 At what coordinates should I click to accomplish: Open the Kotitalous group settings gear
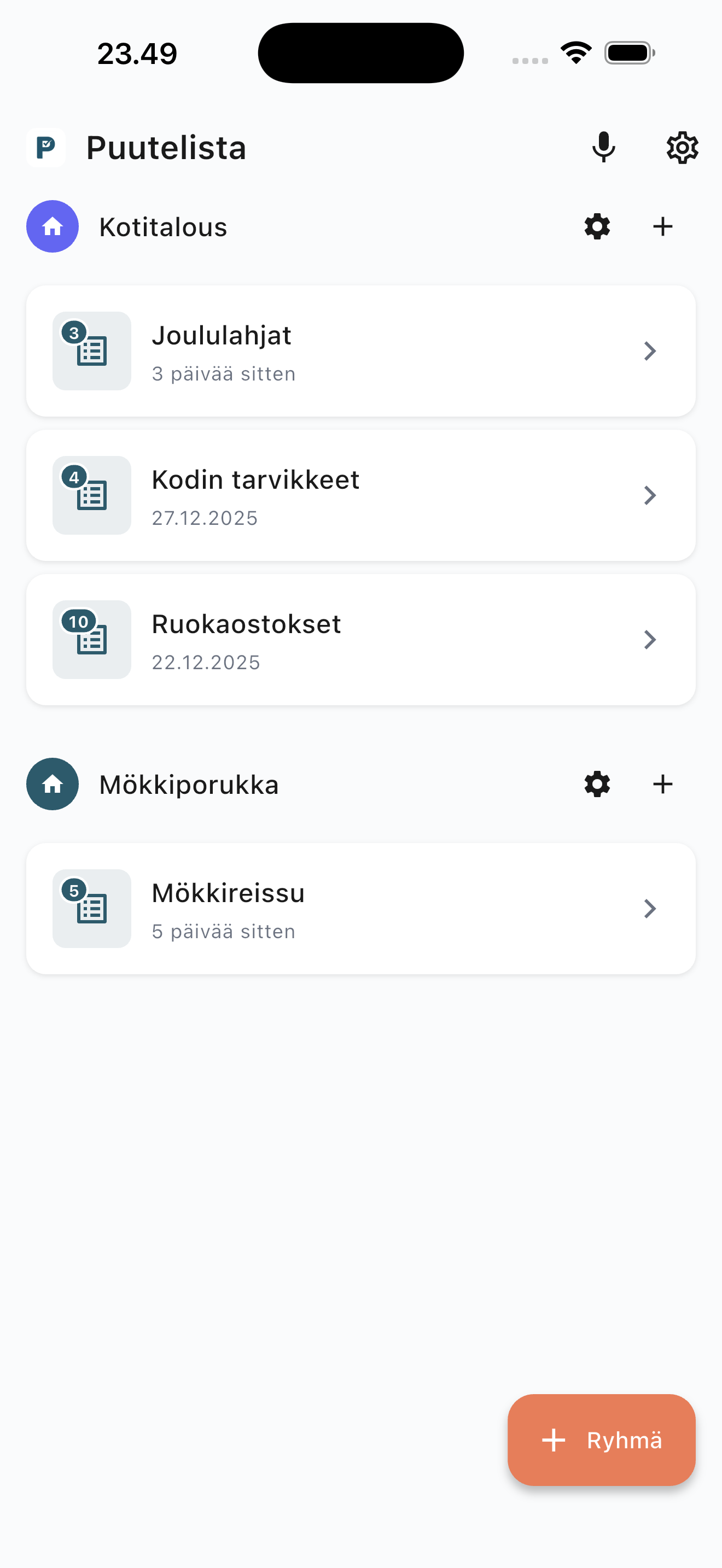click(597, 226)
